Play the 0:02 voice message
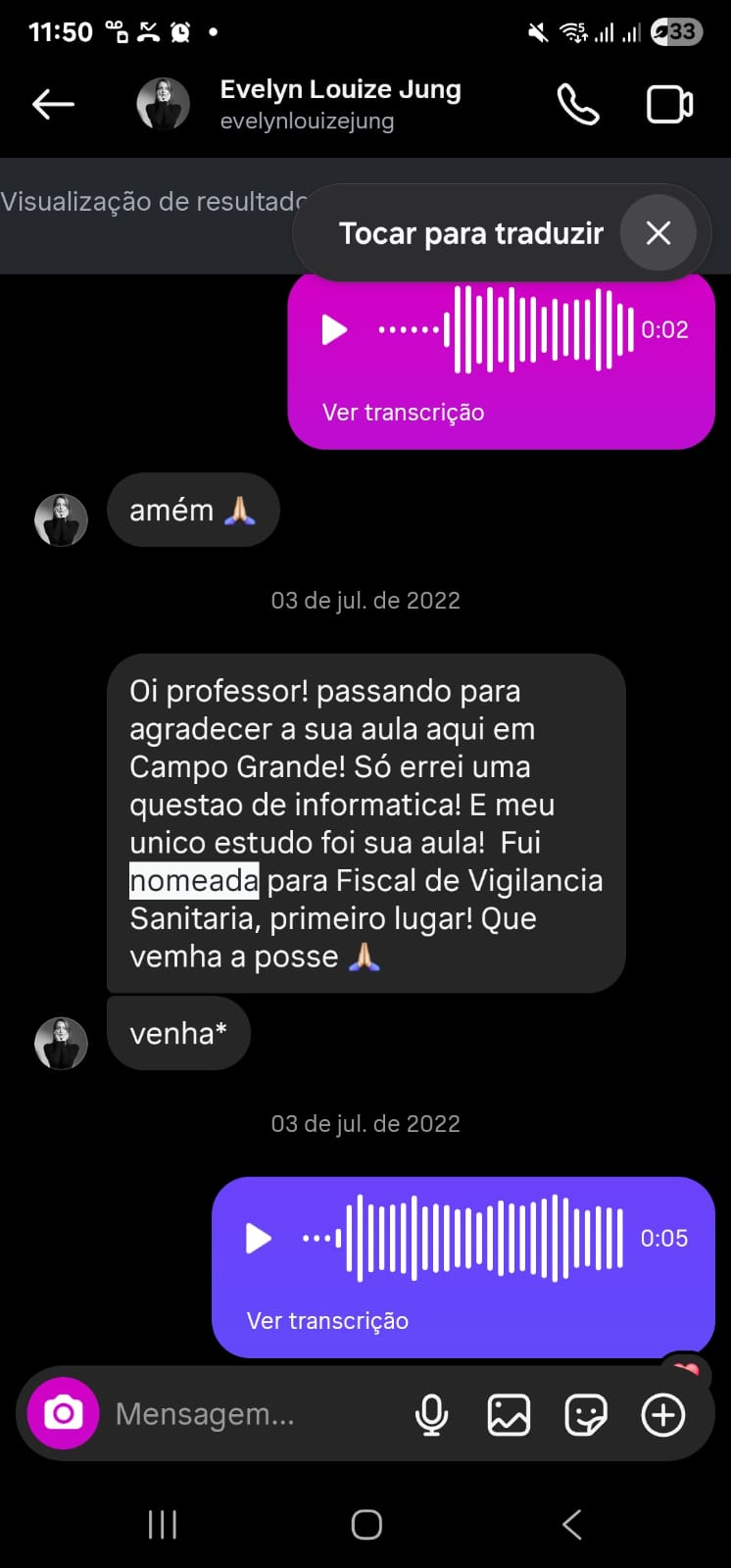 pyautogui.click(x=335, y=330)
